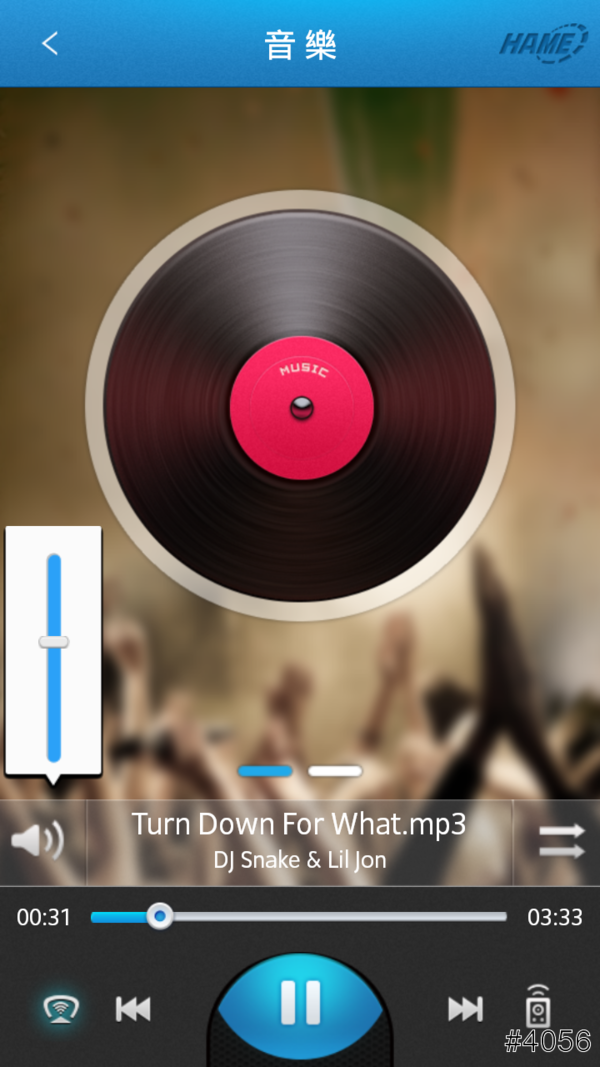Tap the song progress bar thumb
The width and height of the screenshot is (600, 1067).
pos(159,916)
